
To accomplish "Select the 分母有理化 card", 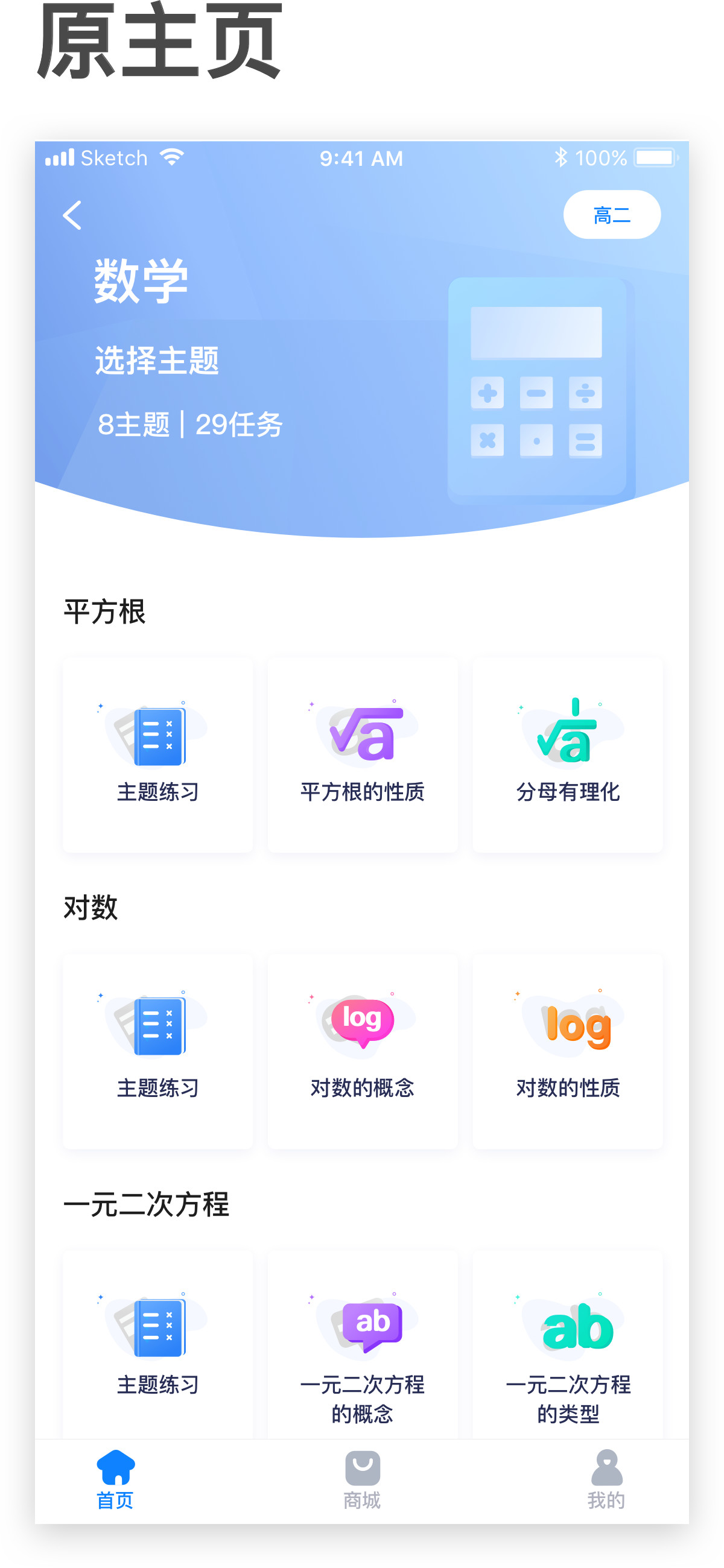I will point(568,754).
